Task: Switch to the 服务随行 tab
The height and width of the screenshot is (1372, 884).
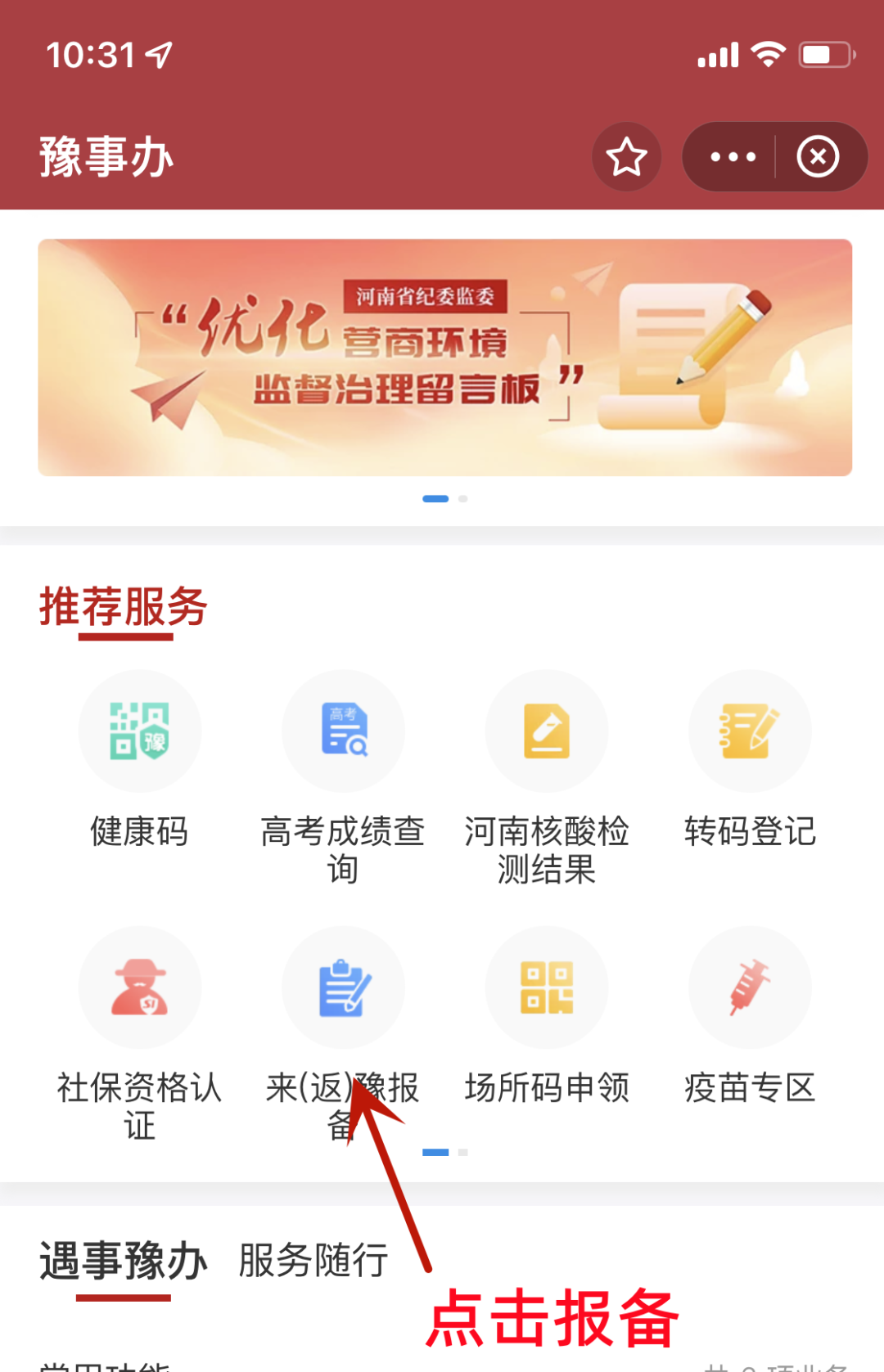Action: point(313,1260)
